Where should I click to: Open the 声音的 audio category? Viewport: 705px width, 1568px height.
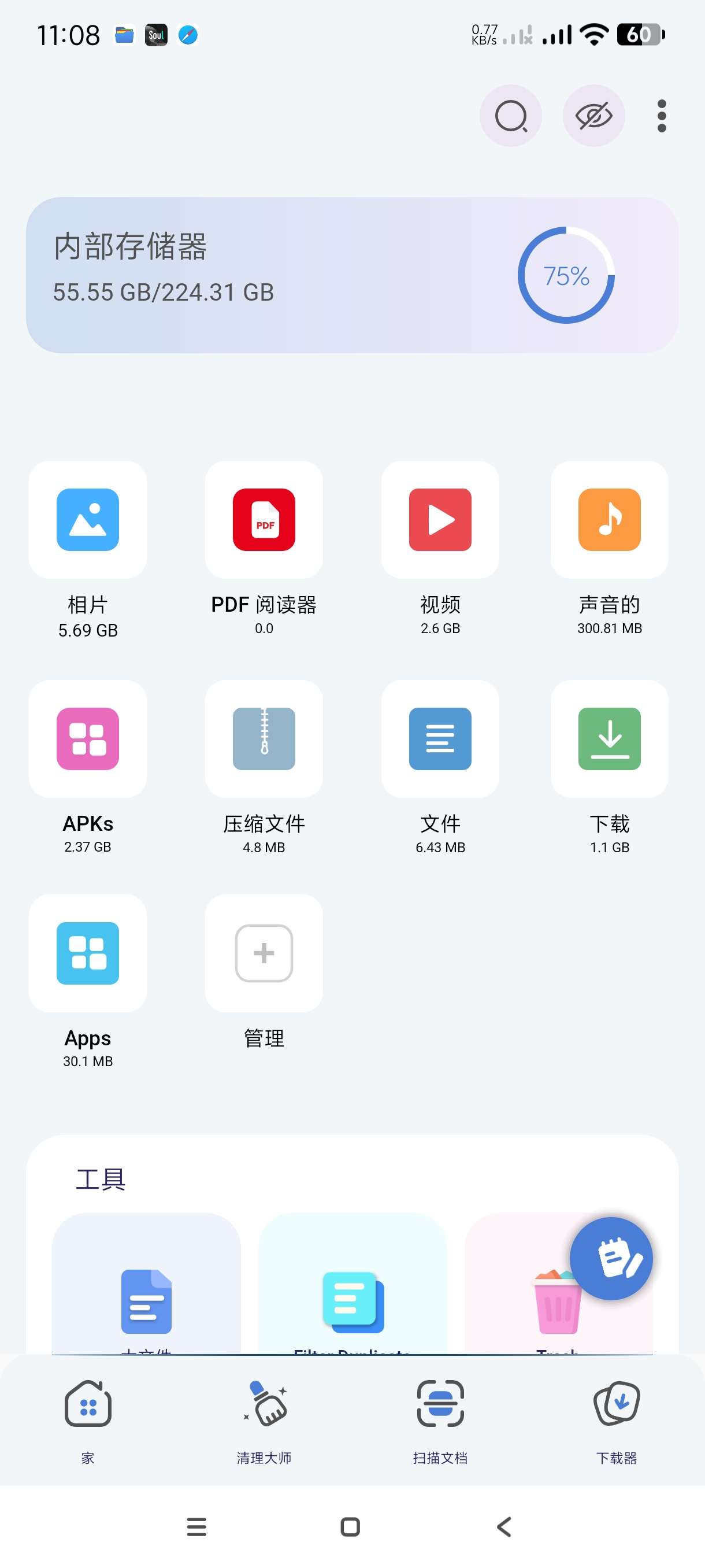point(609,520)
